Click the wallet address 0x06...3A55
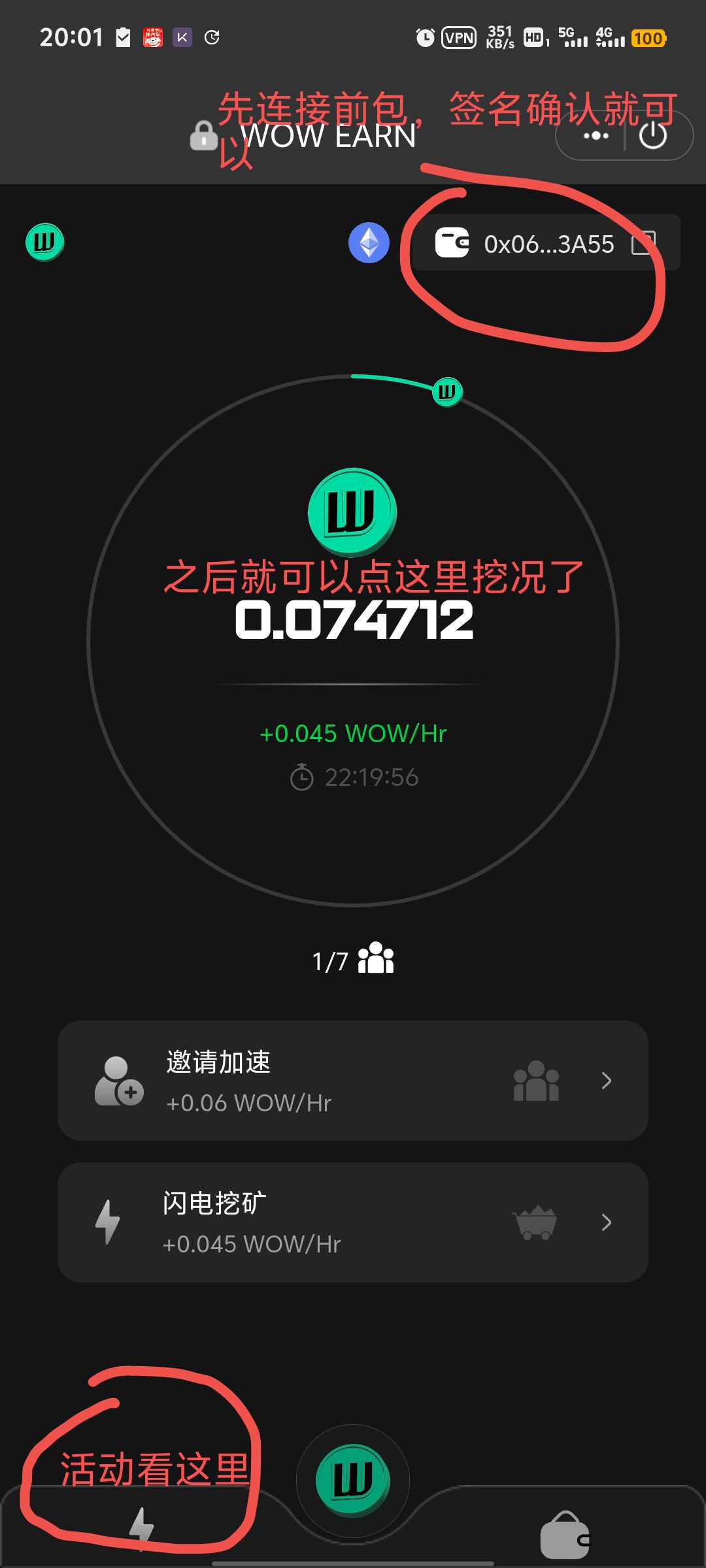 (549, 243)
